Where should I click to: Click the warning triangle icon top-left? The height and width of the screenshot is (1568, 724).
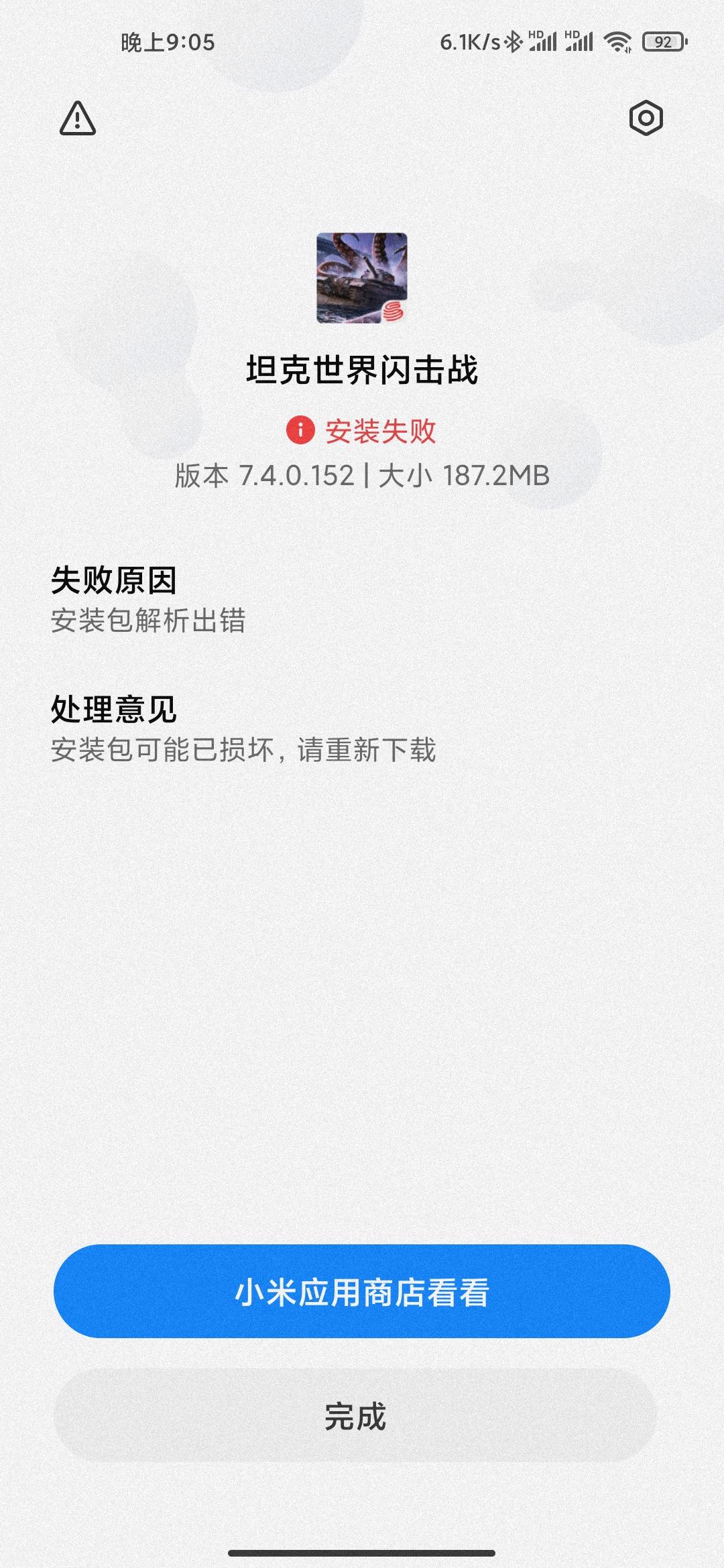click(78, 118)
